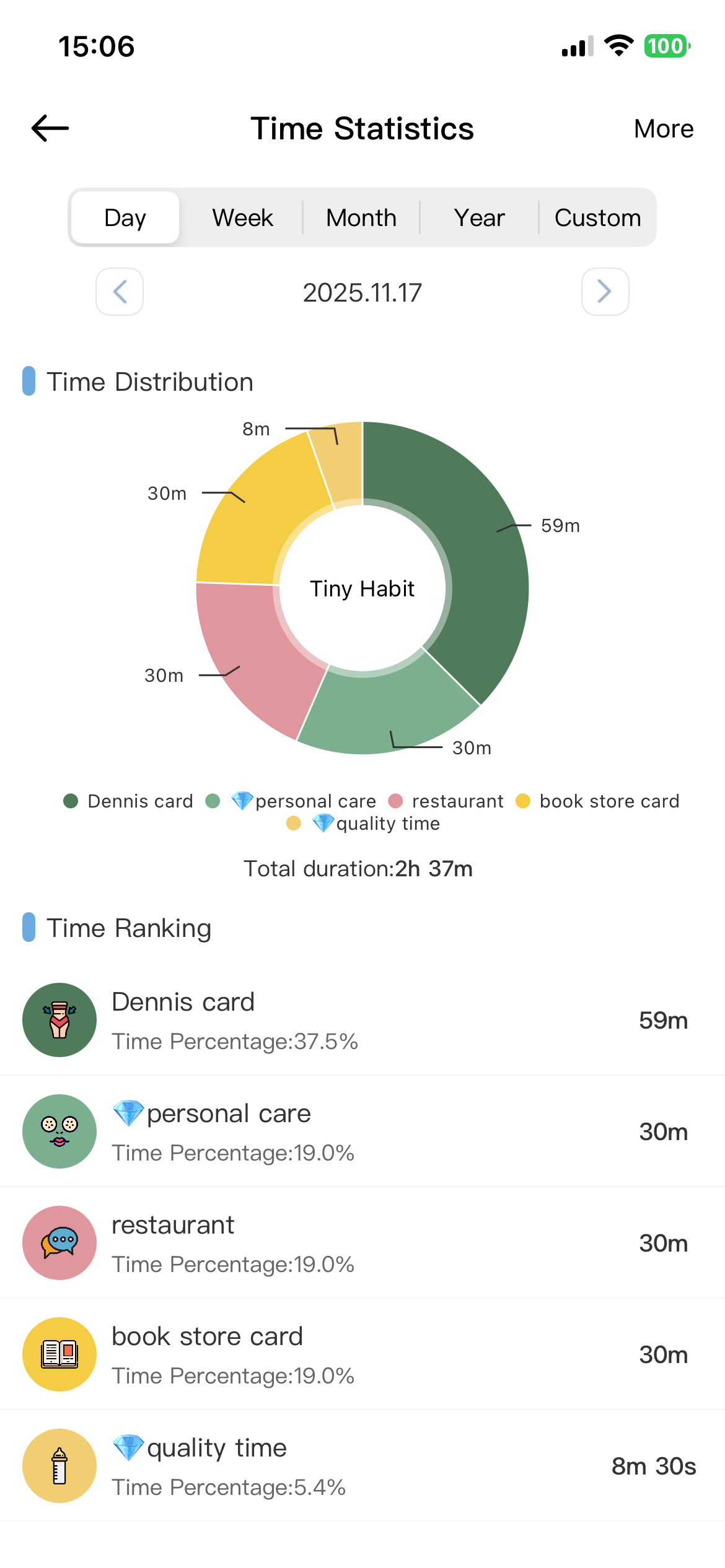Tap Tiny Habit at the chart center
This screenshot has height=1568, width=725.
[362, 589]
